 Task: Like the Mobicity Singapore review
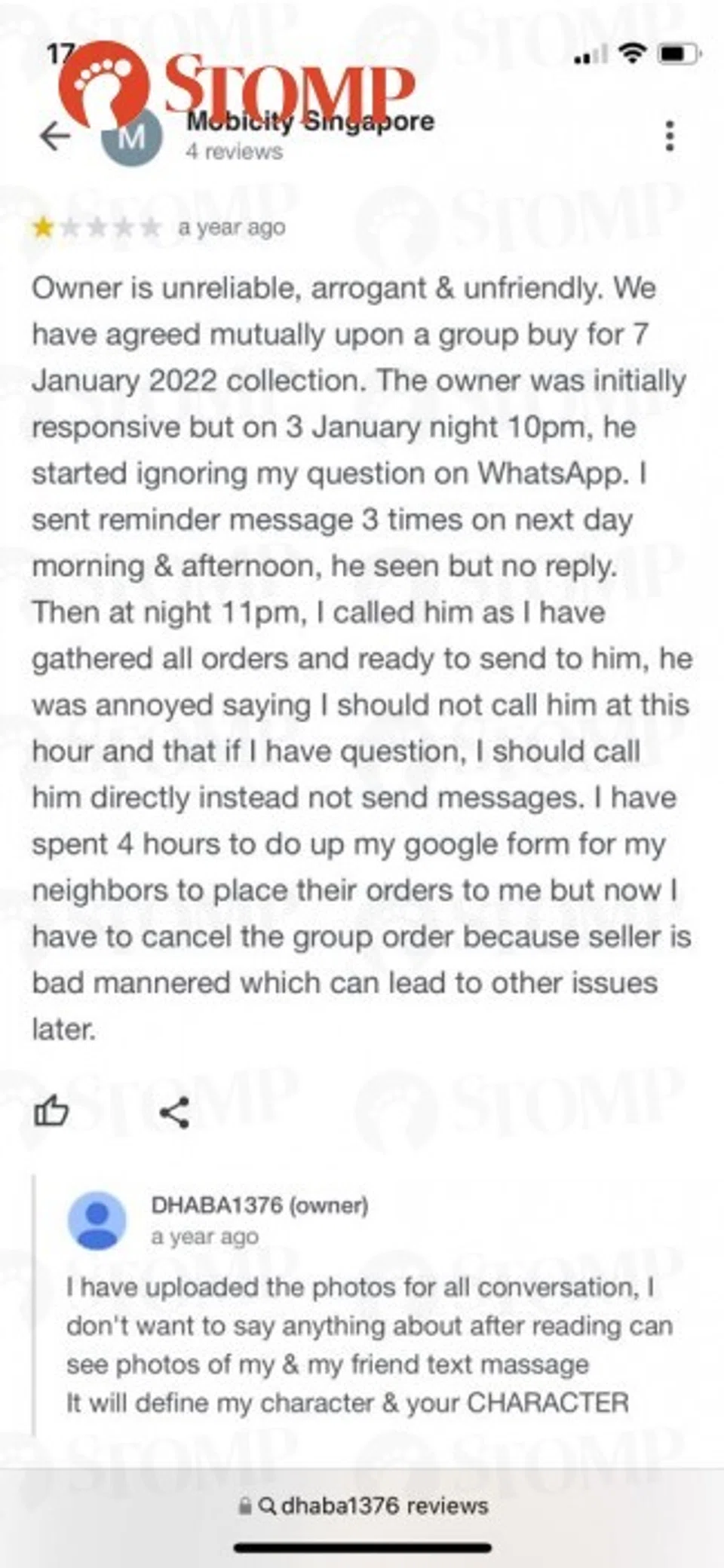[51, 1111]
